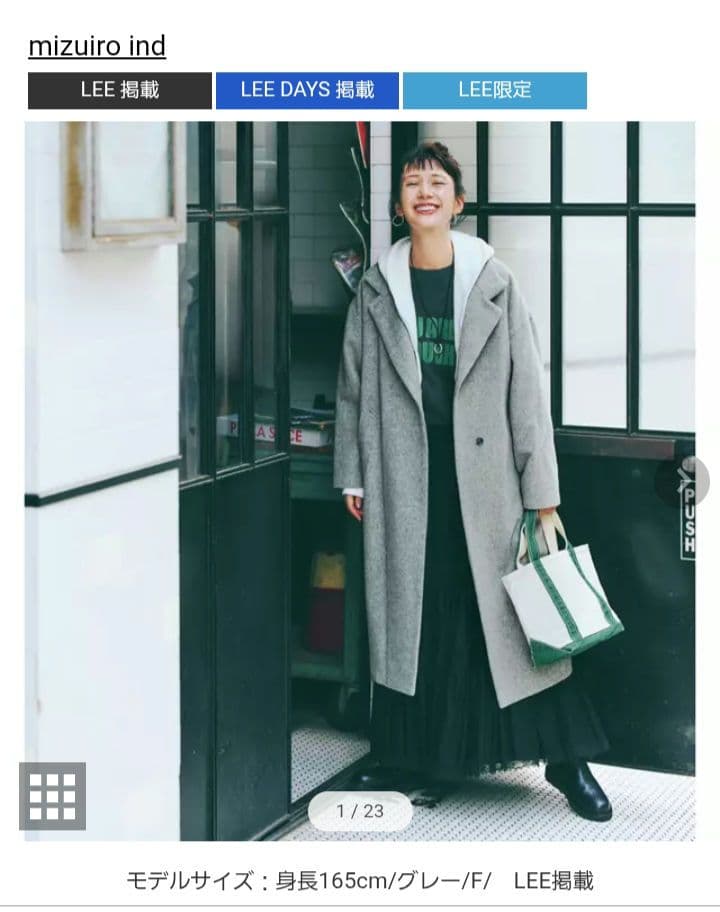The width and height of the screenshot is (720, 912).
Task: Select the LEE DAYS 掲載 tag
Action: click(307, 90)
